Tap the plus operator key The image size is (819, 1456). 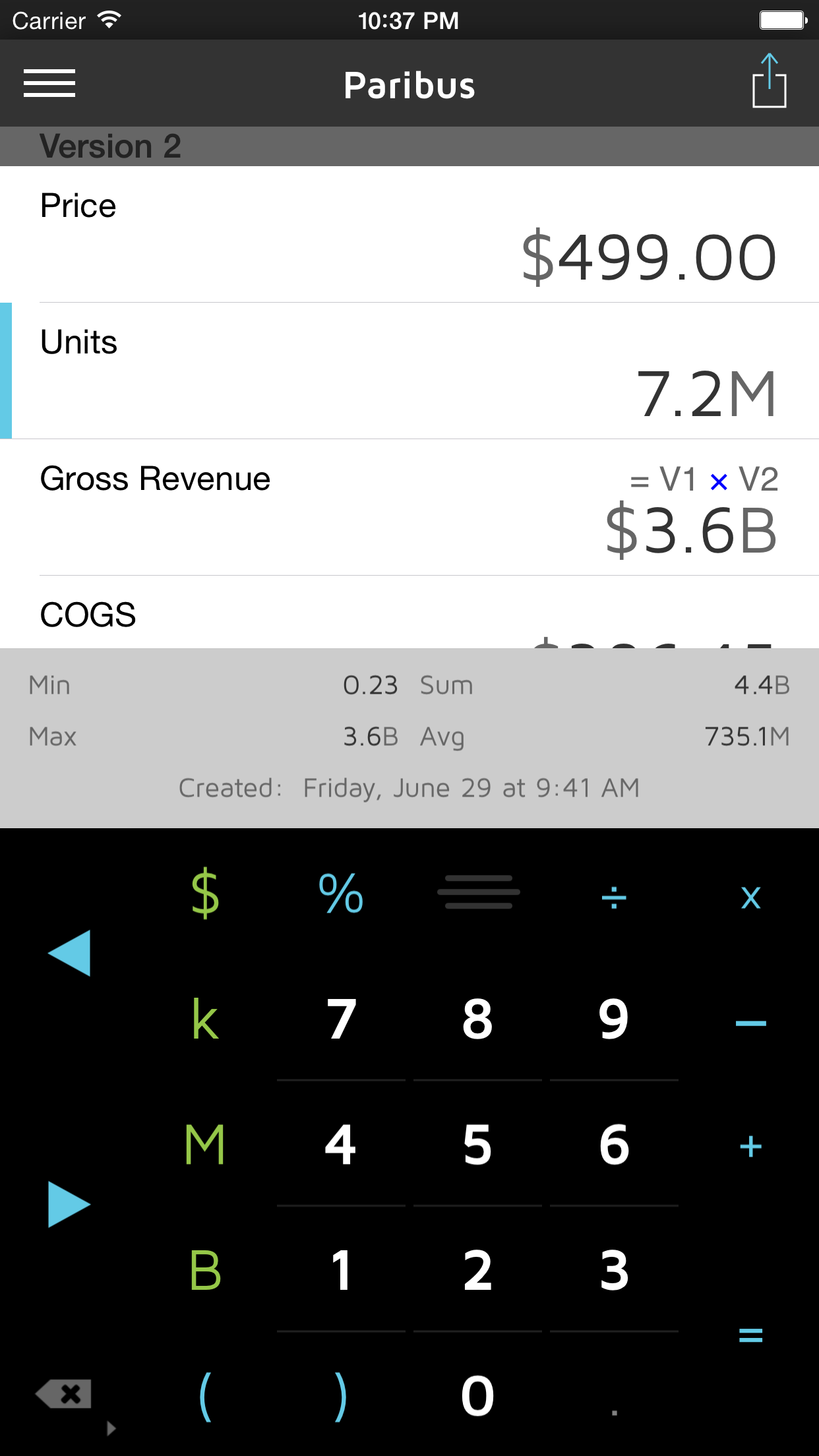coord(750,1147)
